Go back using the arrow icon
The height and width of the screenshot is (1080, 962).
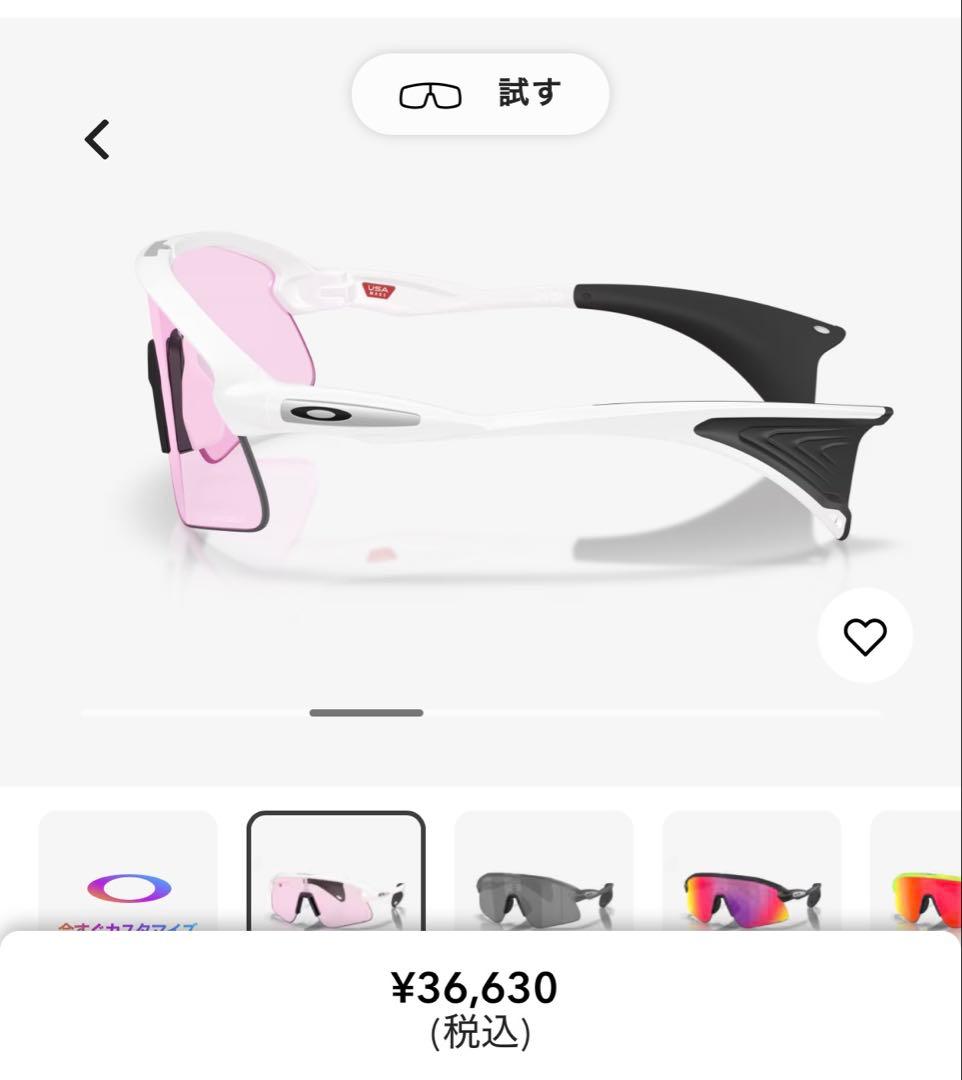[x=97, y=139]
